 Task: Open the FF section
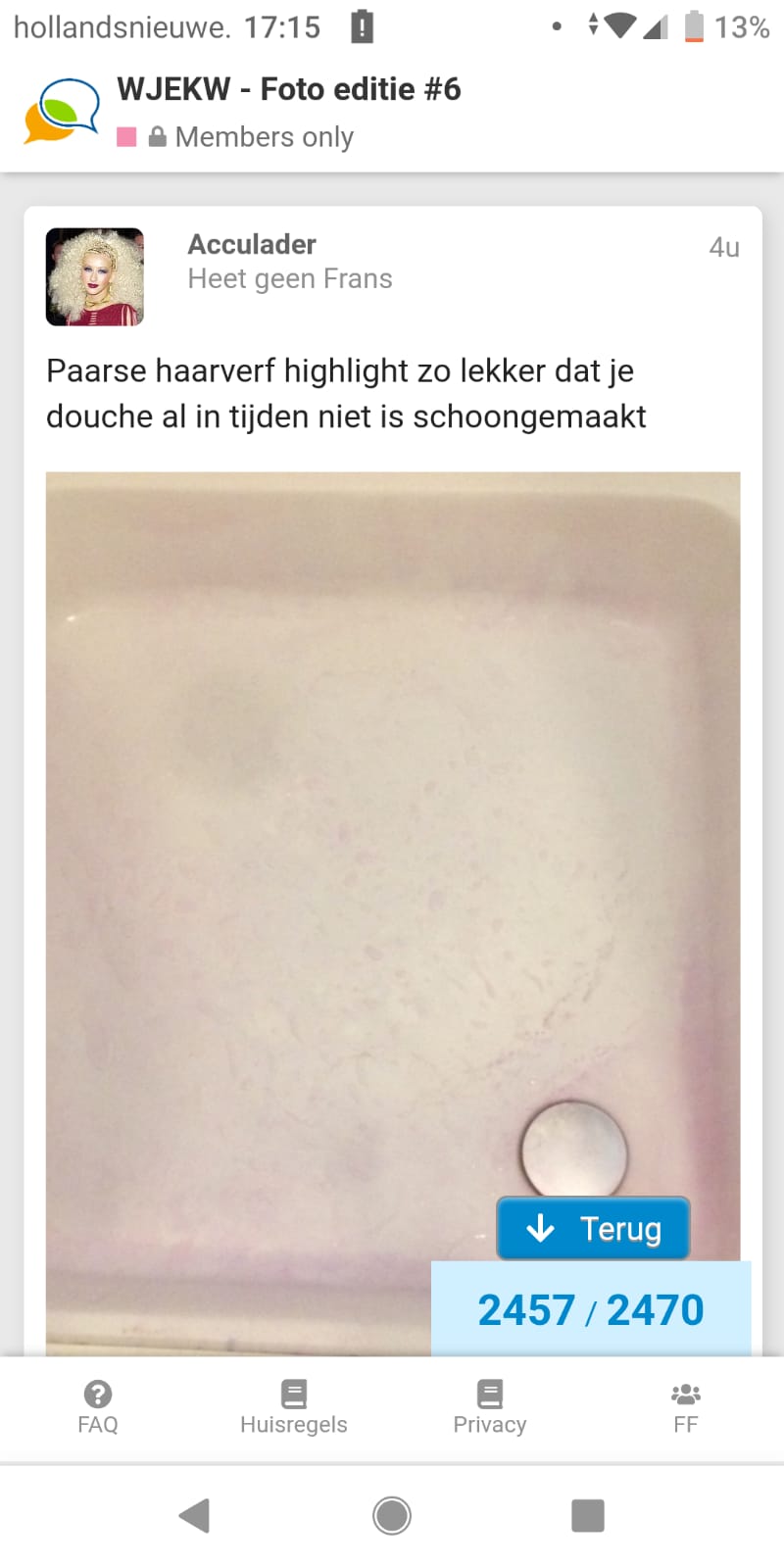pyautogui.click(x=686, y=1408)
